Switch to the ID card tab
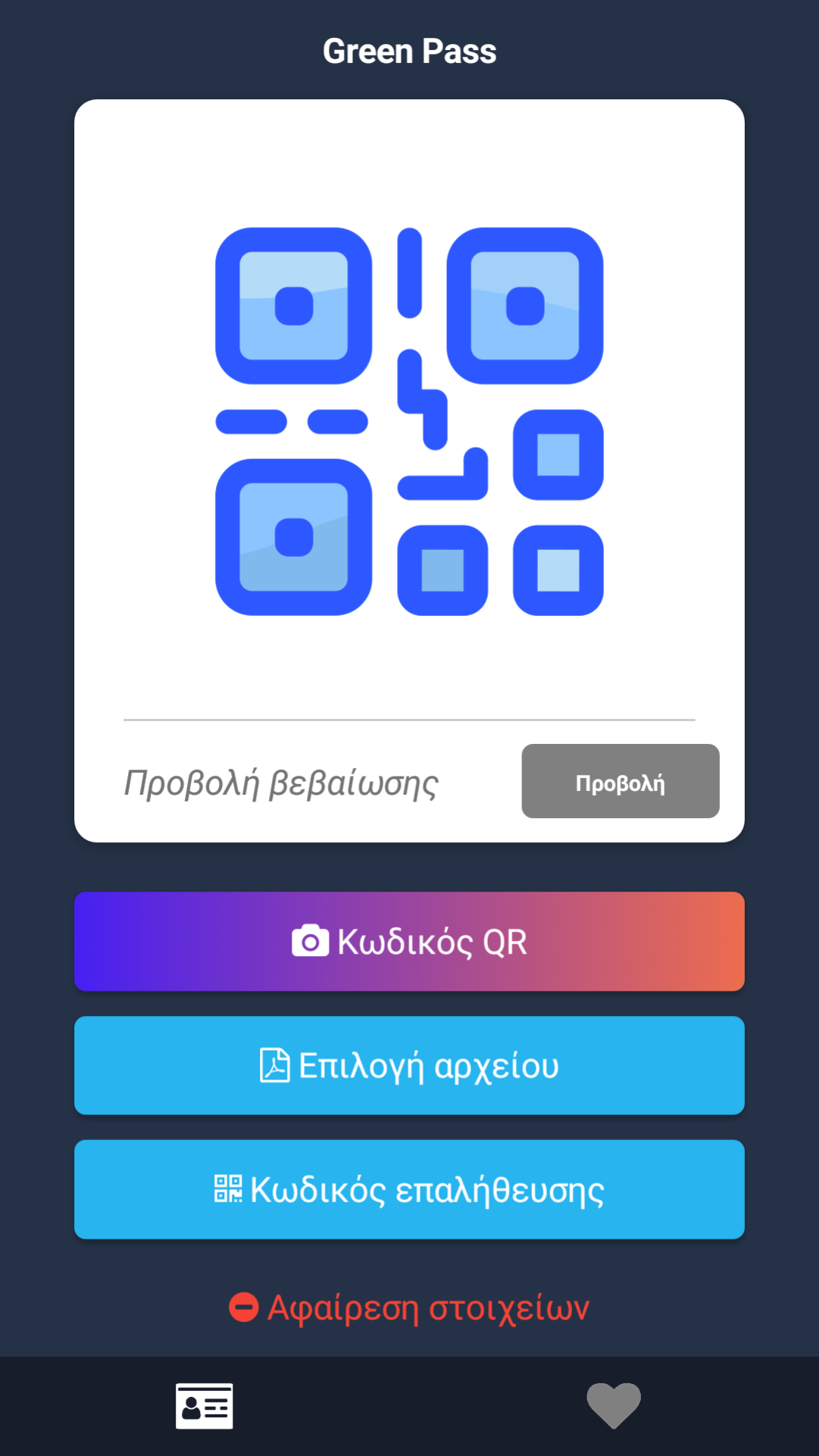This screenshot has width=819, height=1456. (205, 1406)
